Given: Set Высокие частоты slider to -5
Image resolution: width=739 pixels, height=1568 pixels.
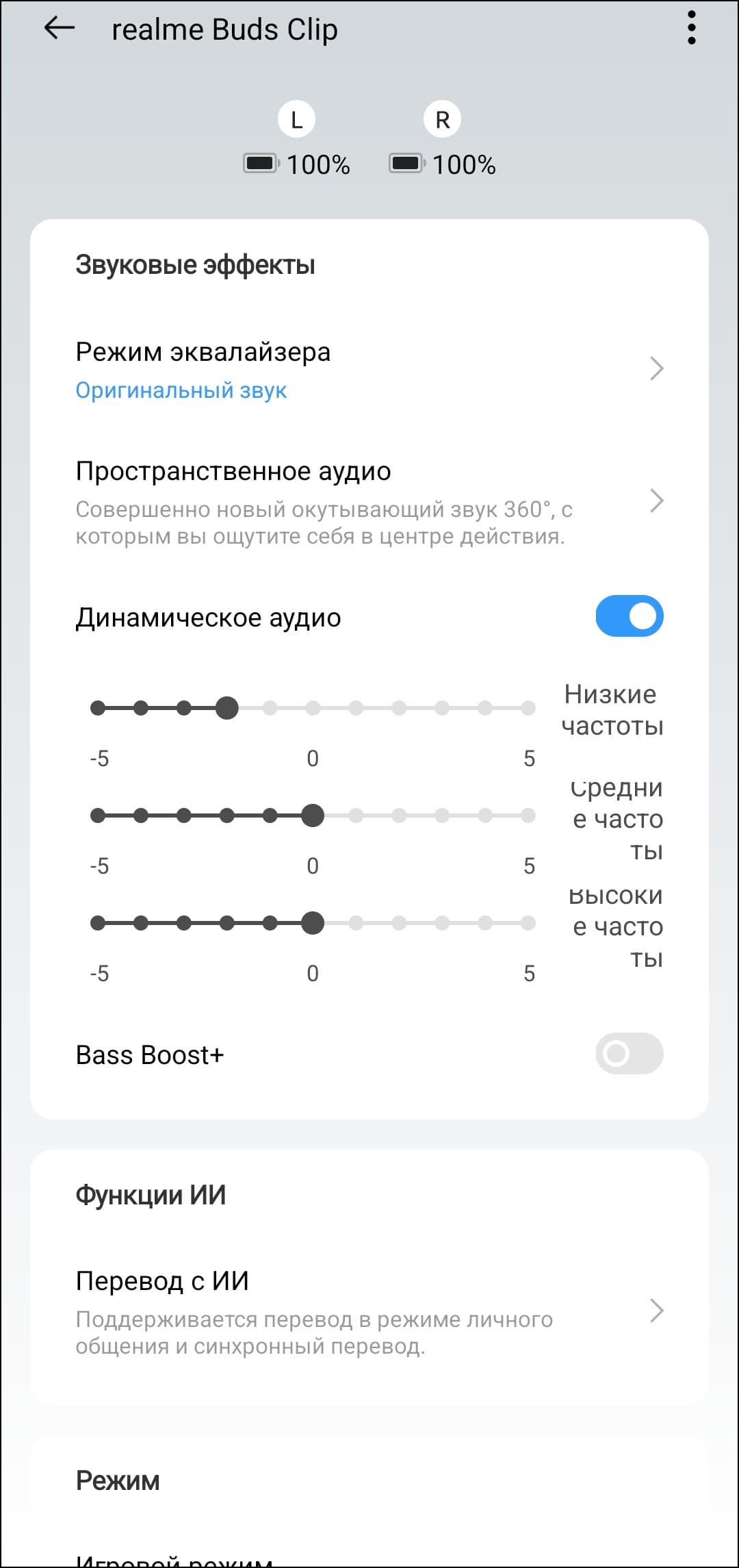Looking at the screenshot, I should 98,923.
